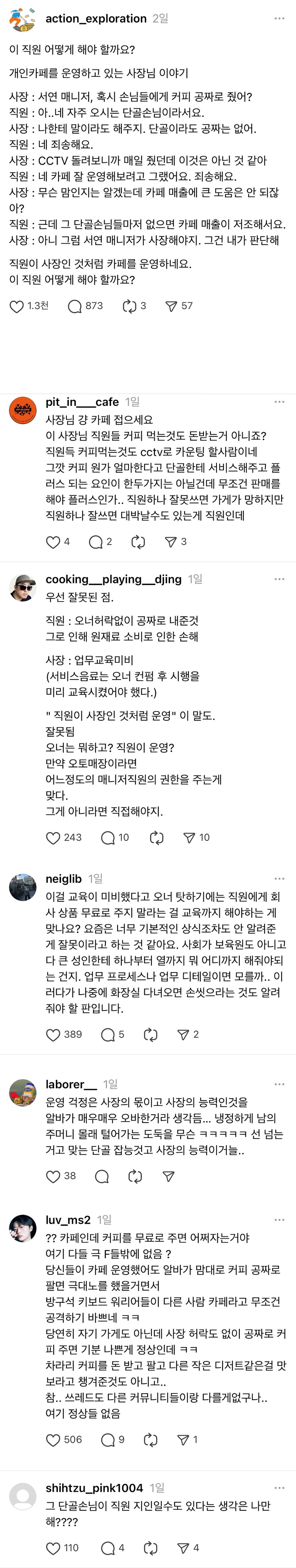Open comments on action_exploration's post
The image size is (296, 1568).
tap(75, 306)
